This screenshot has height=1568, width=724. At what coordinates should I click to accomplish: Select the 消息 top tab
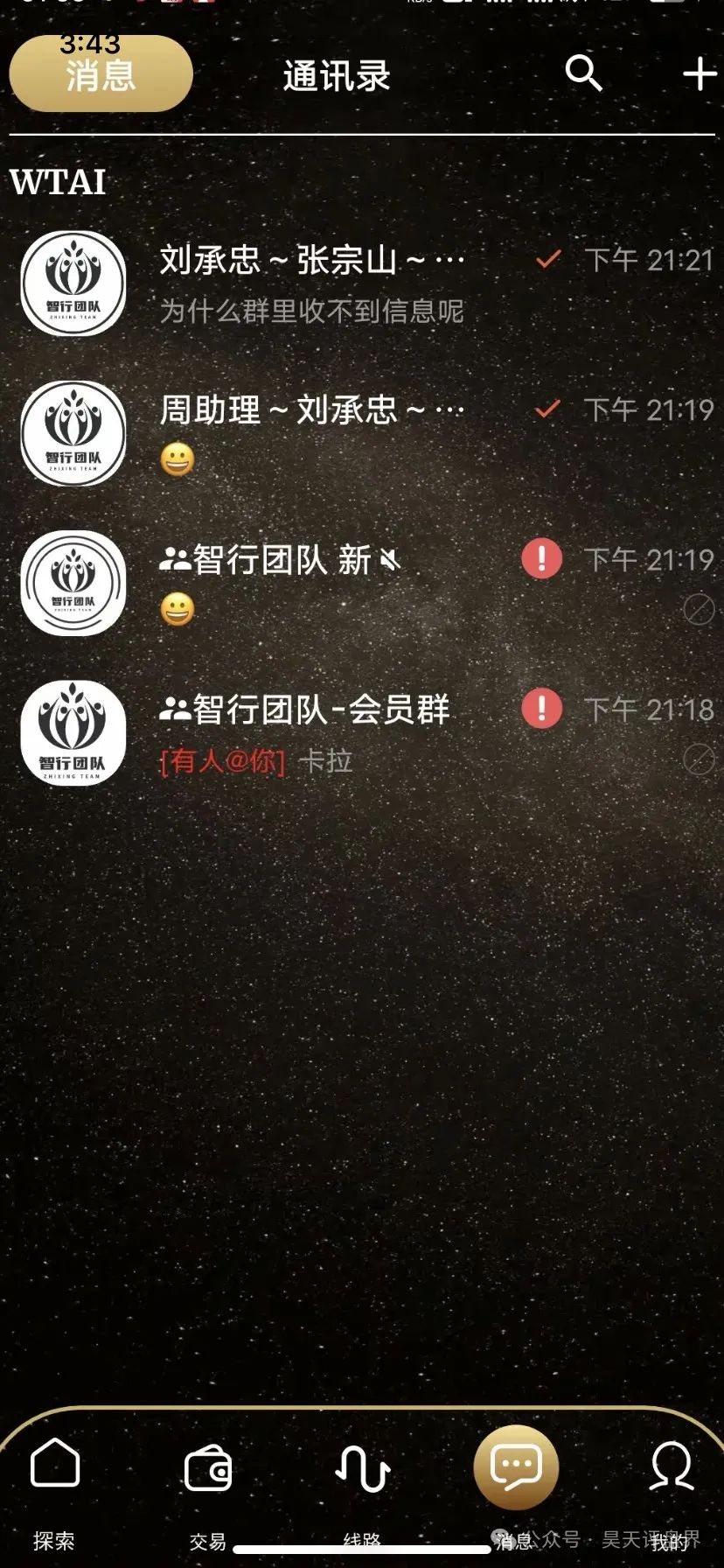coord(101,74)
